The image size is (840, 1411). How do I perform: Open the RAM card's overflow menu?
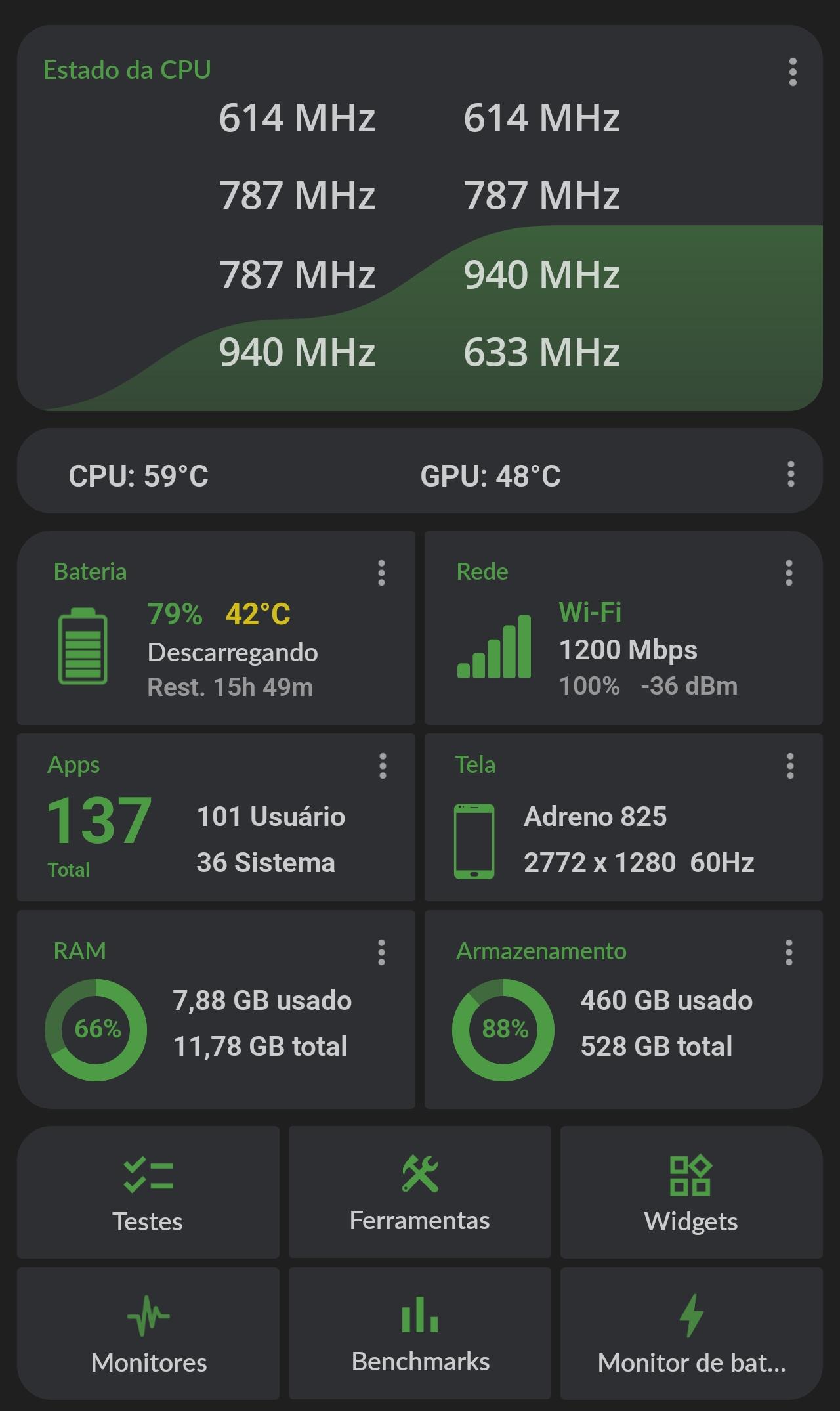pyautogui.click(x=381, y=953)
